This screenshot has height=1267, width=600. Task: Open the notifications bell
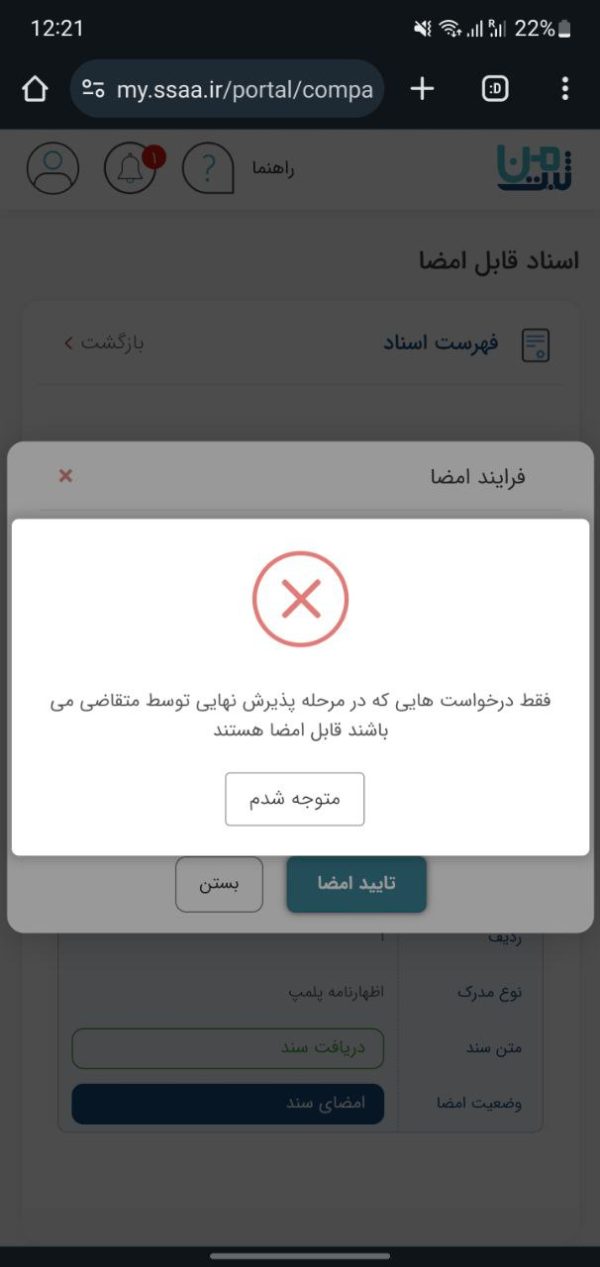pos(131,168)
